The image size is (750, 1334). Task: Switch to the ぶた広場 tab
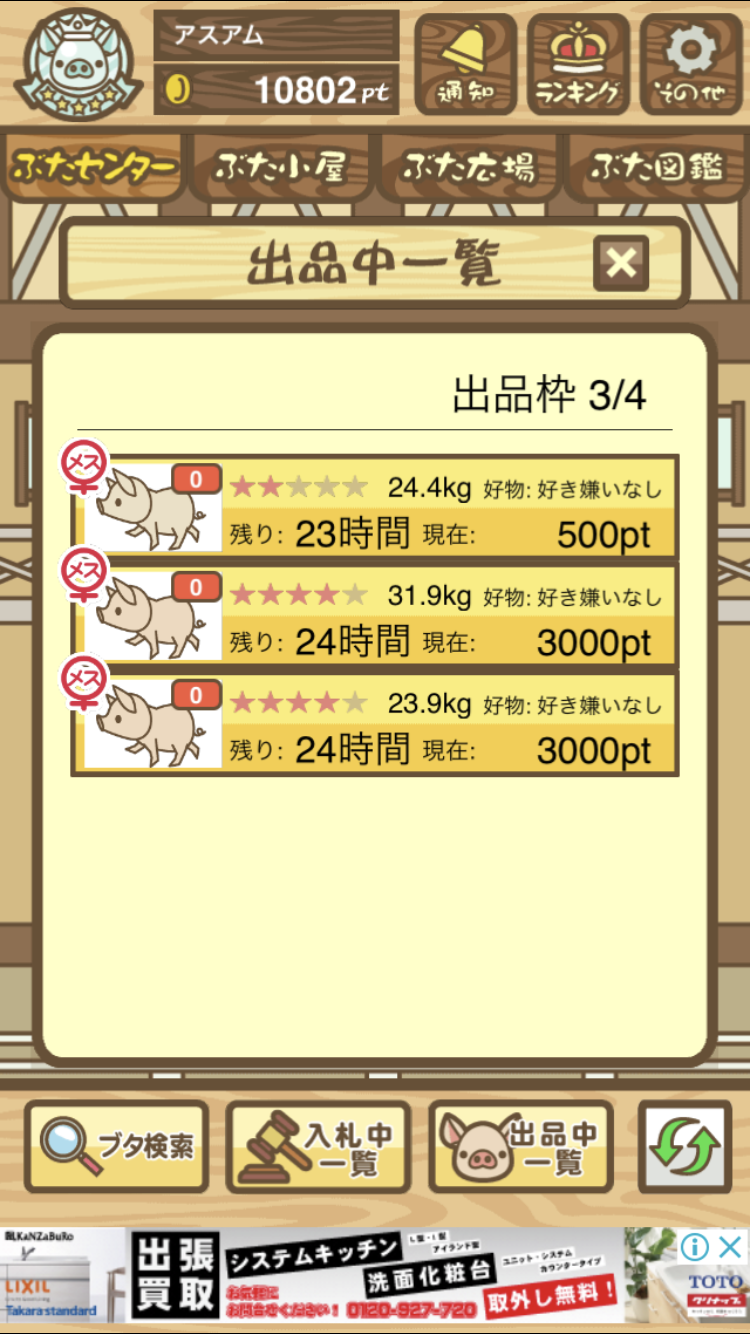click(x=468, y=168)
